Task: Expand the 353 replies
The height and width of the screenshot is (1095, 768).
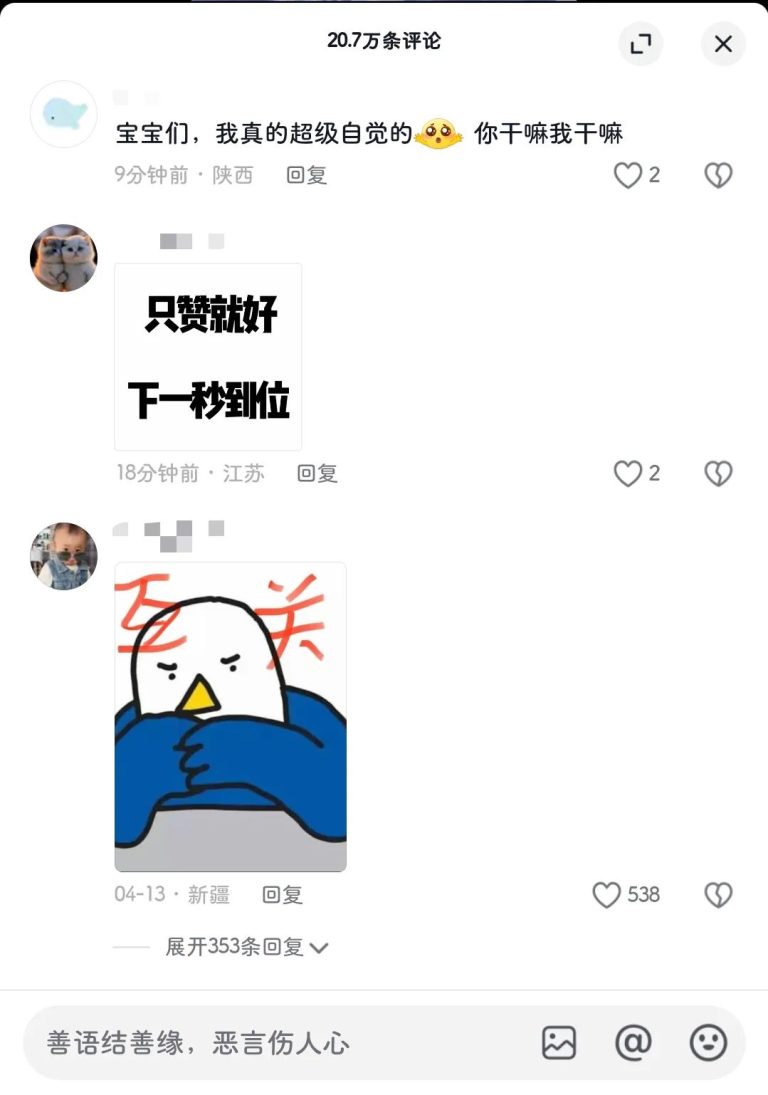Action: [x=246, y=947]
